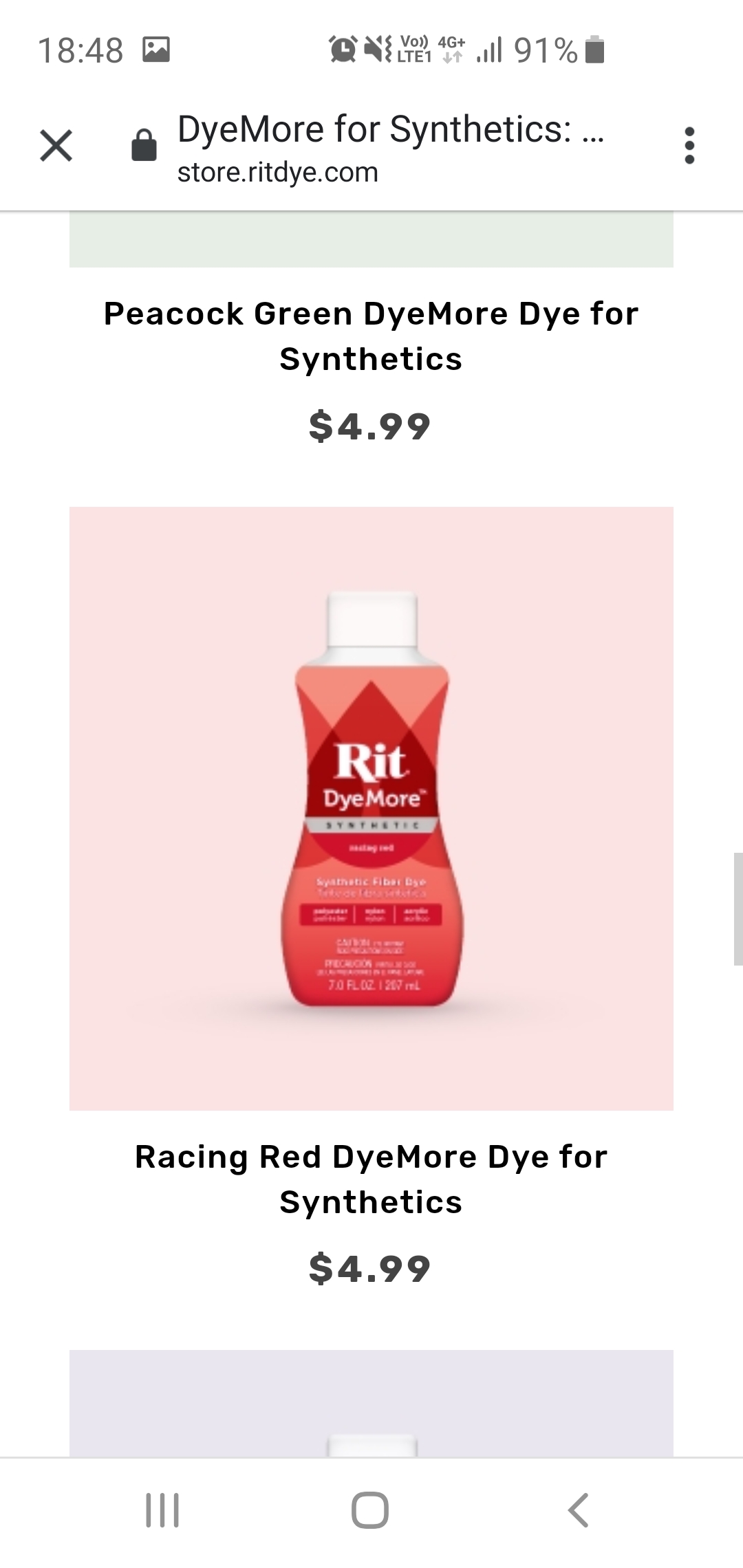This screenshot has width=743, height=1568.
Task: Open the three-dot overflow menu
Action: coord(689,146)
